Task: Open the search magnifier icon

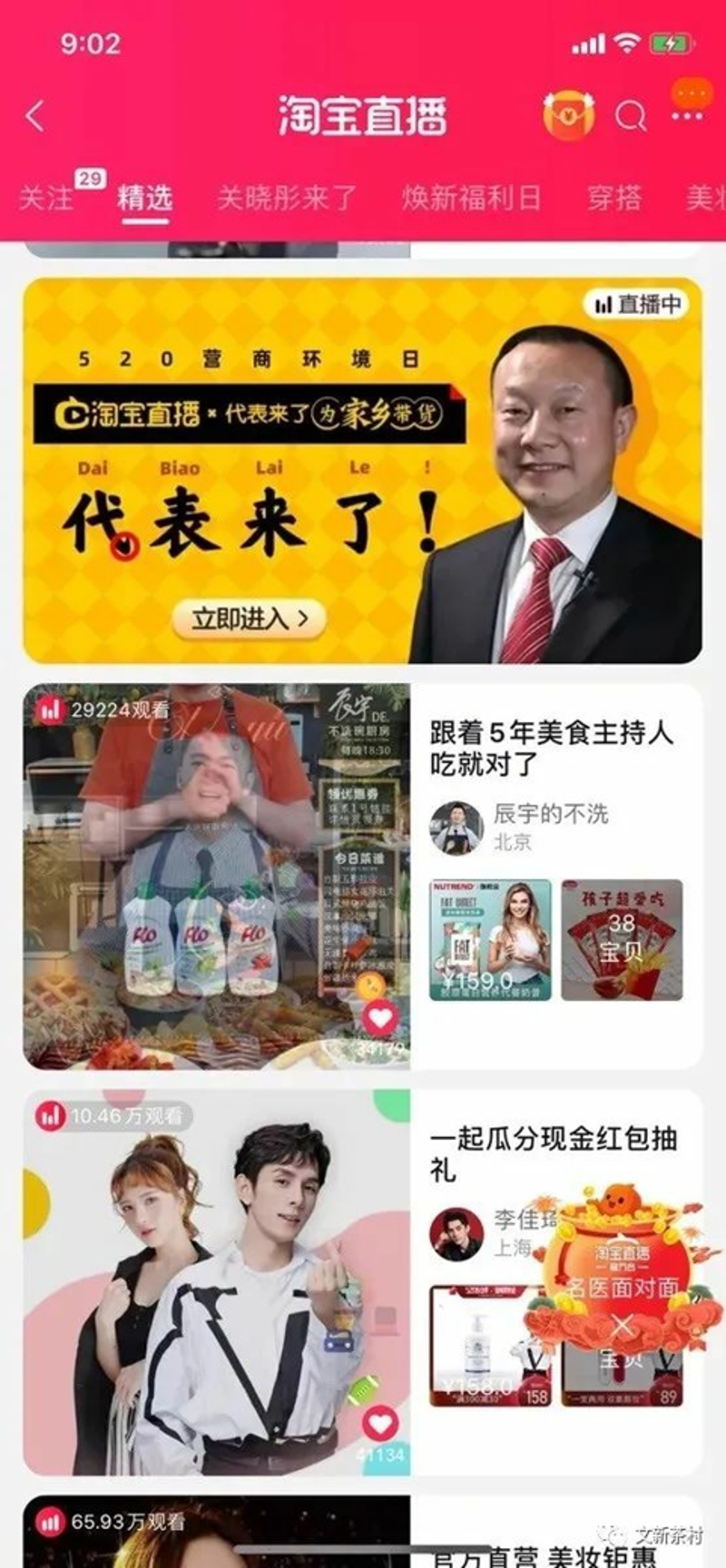Action: (630, 116)
